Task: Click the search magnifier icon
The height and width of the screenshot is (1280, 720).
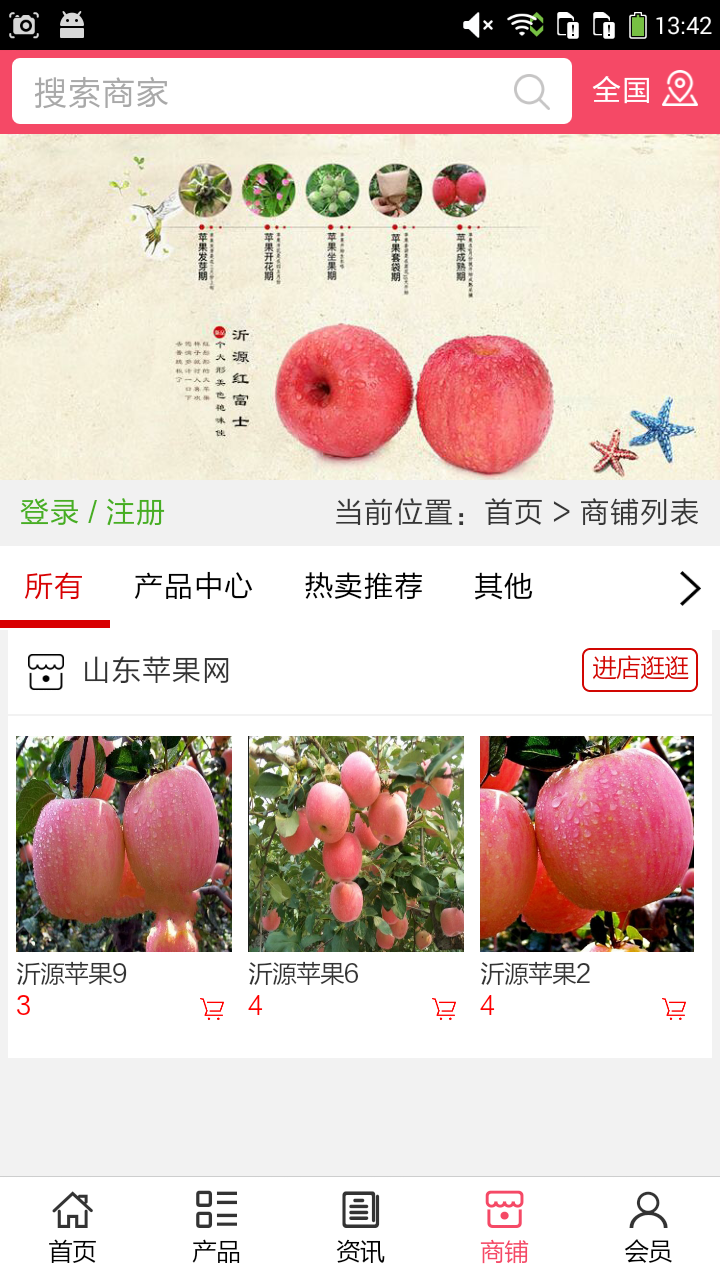Action: (x=532, y=91)
